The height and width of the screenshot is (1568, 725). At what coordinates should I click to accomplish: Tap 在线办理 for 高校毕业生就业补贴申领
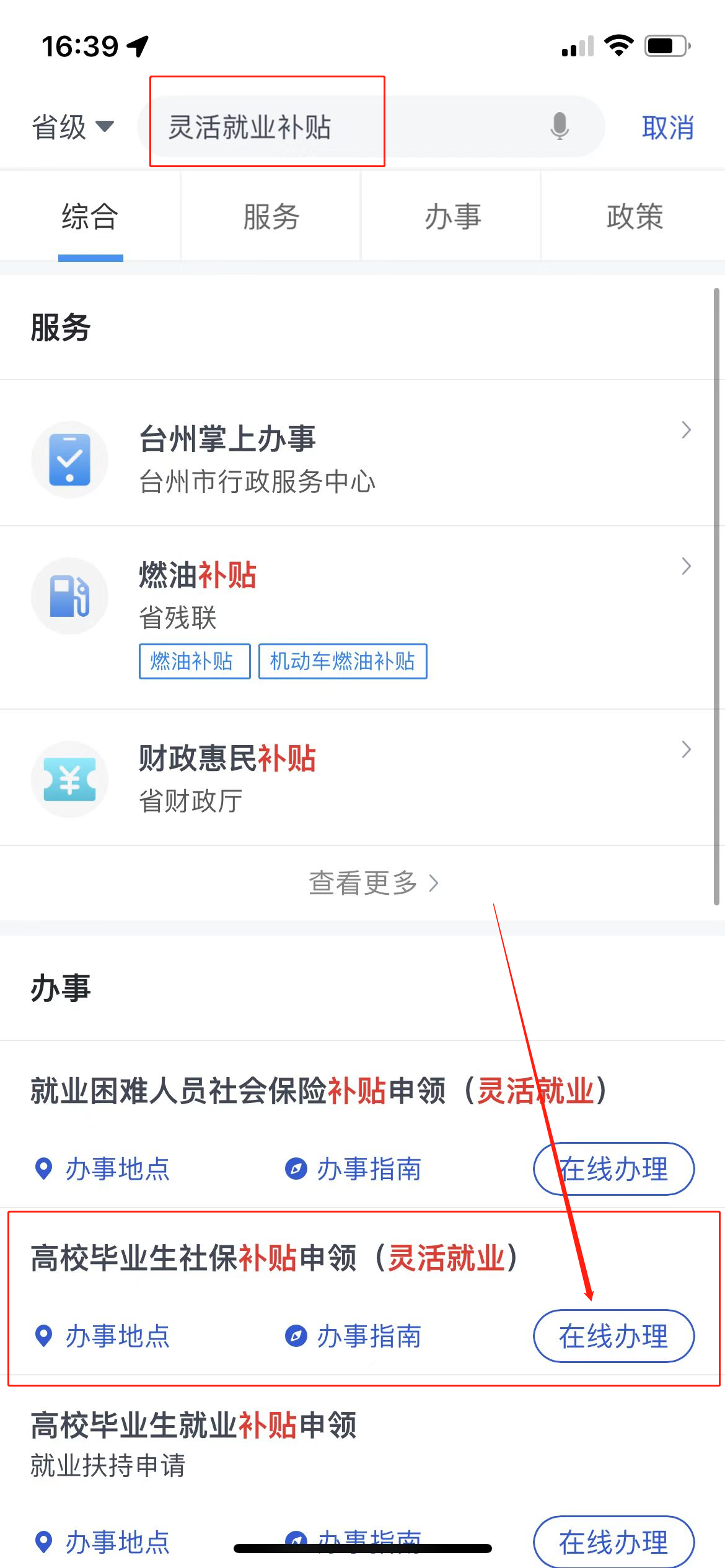point(613,1541)
